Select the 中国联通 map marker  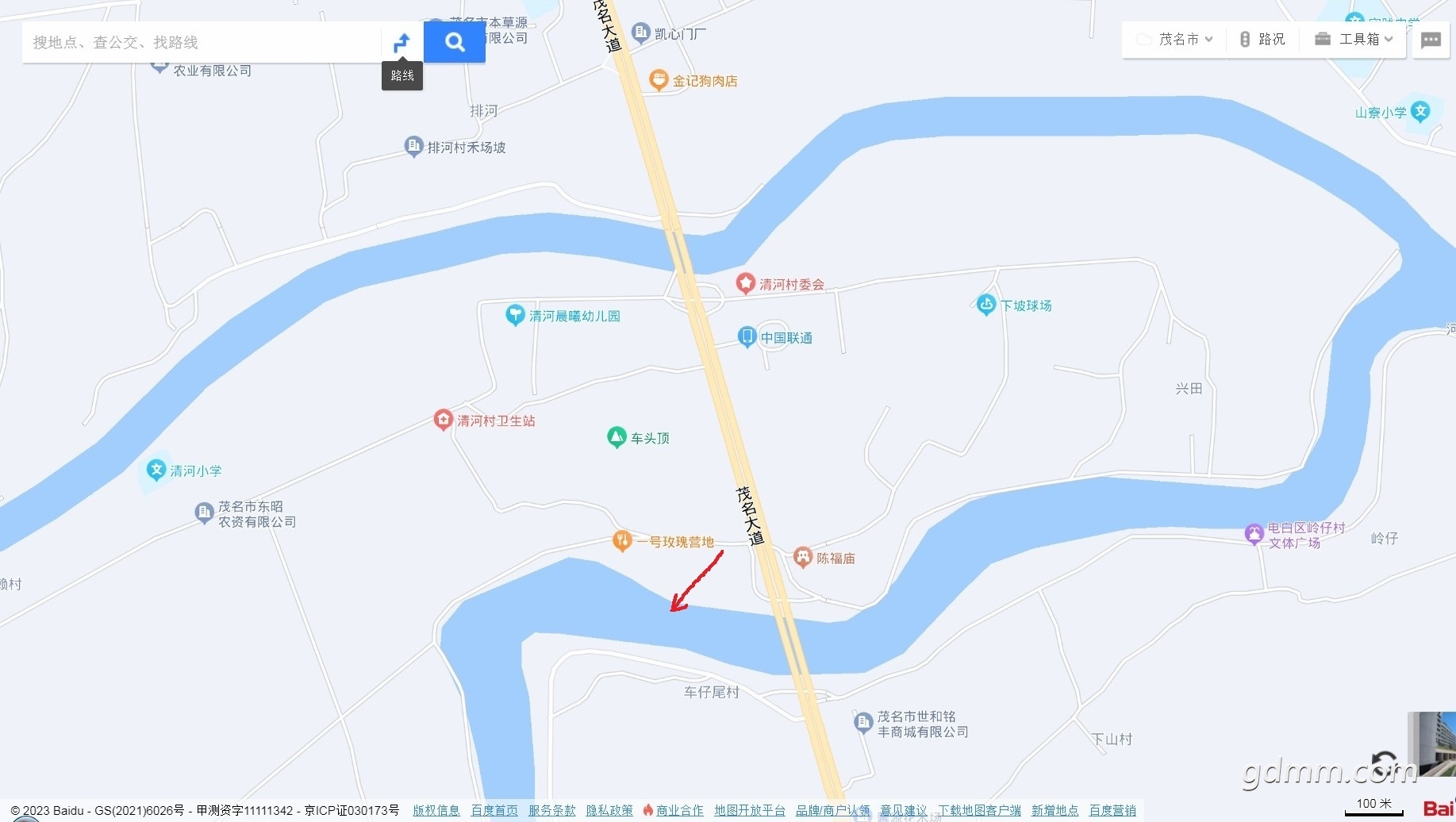click(x=747, y=336)
